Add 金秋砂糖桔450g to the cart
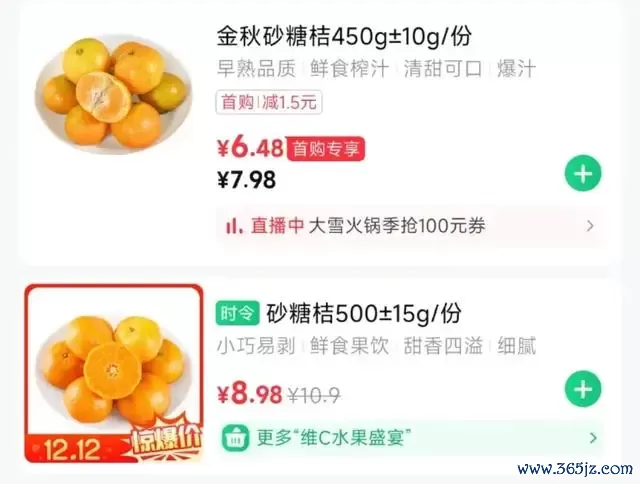 [x=583, y=173]
